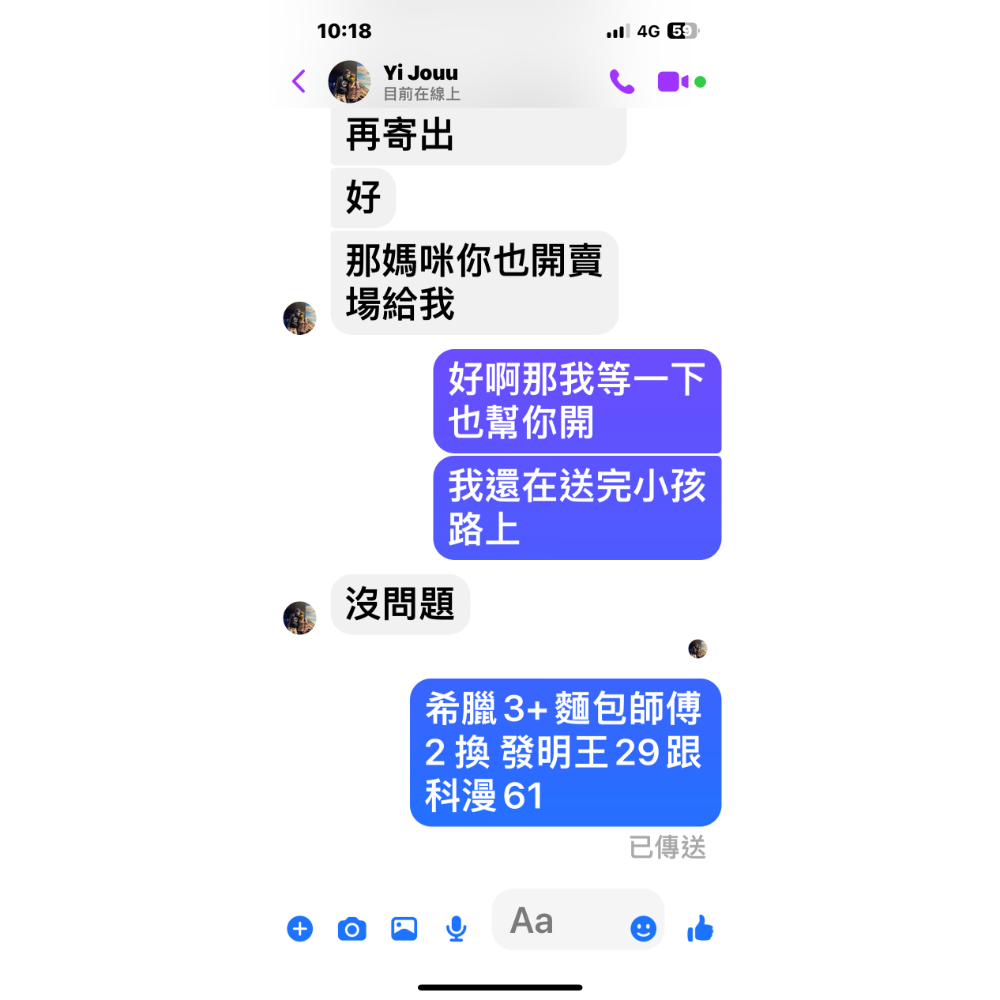Open the emoji picker
Image resolution: width=1000 pixels, height=1000 pixels.
(643, 929)
